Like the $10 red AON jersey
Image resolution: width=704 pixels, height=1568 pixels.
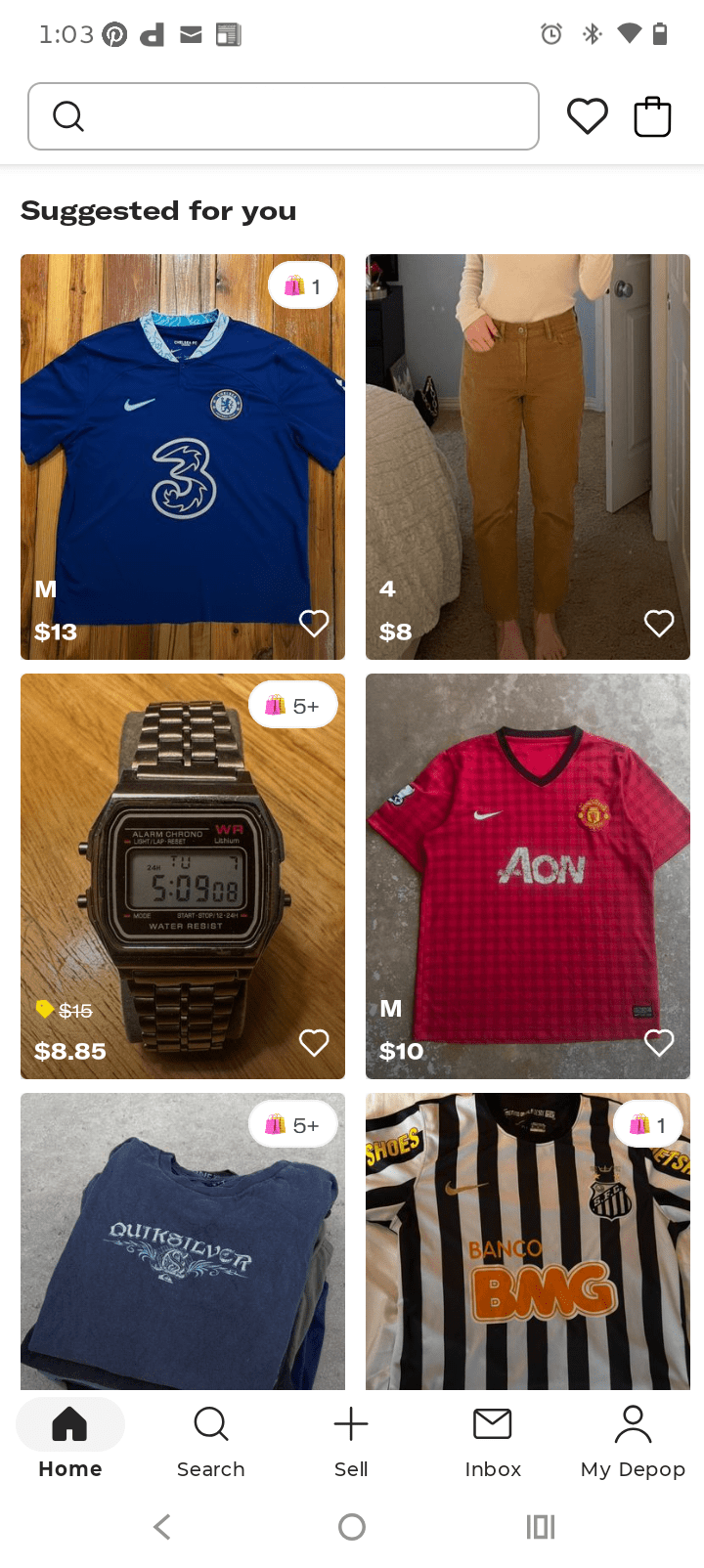pos(659,1042)
